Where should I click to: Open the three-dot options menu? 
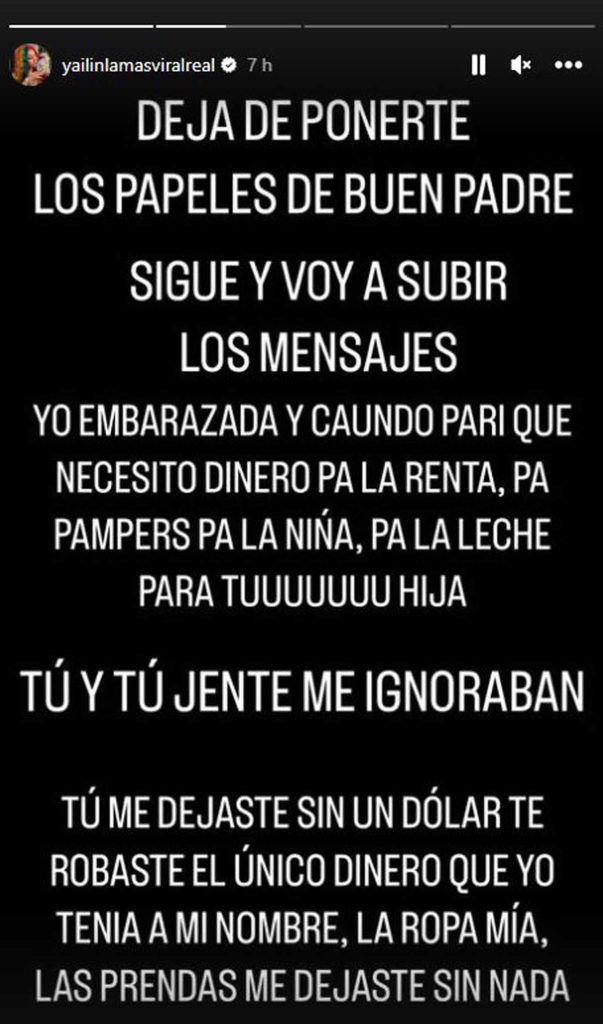[x=568, y=65]
